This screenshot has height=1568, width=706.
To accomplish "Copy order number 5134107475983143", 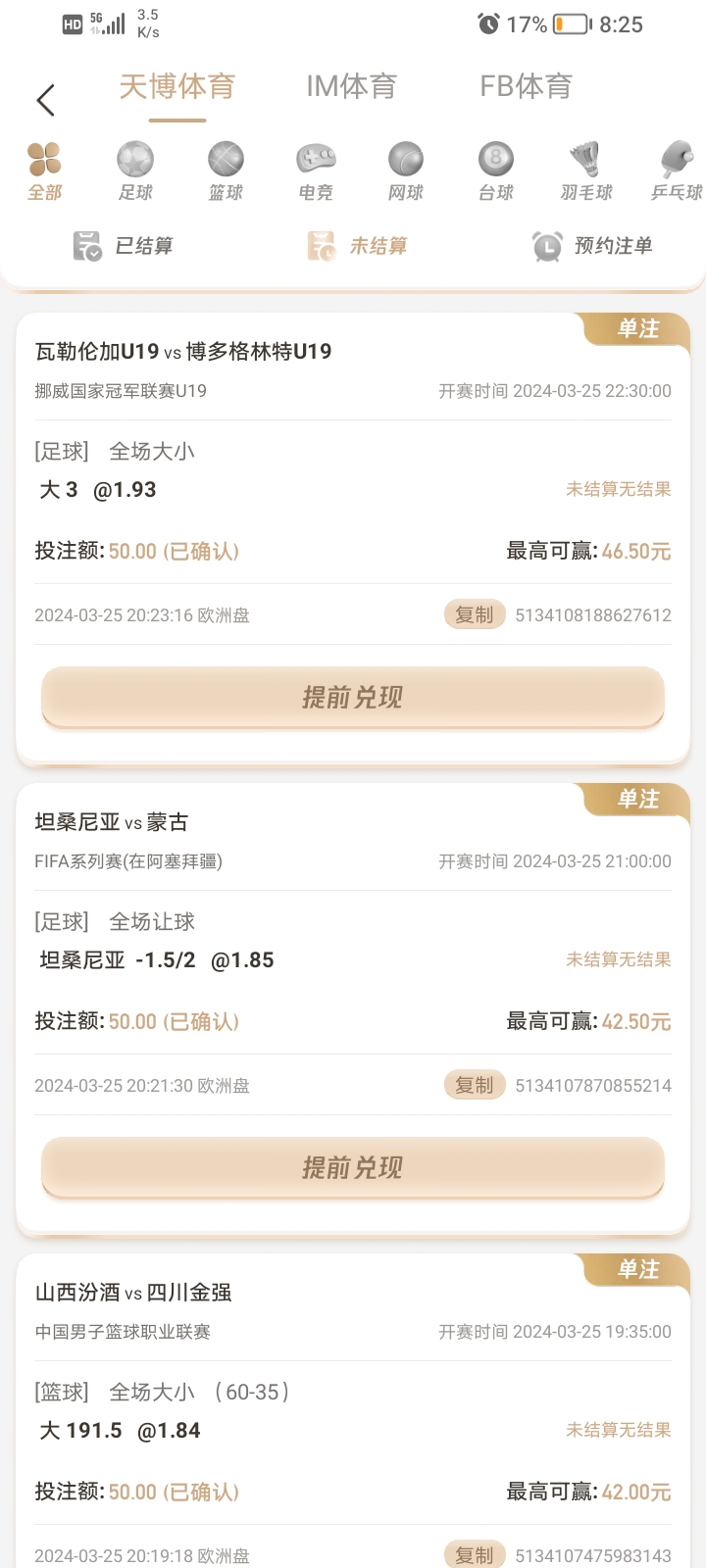I will tap(475, 1555).
